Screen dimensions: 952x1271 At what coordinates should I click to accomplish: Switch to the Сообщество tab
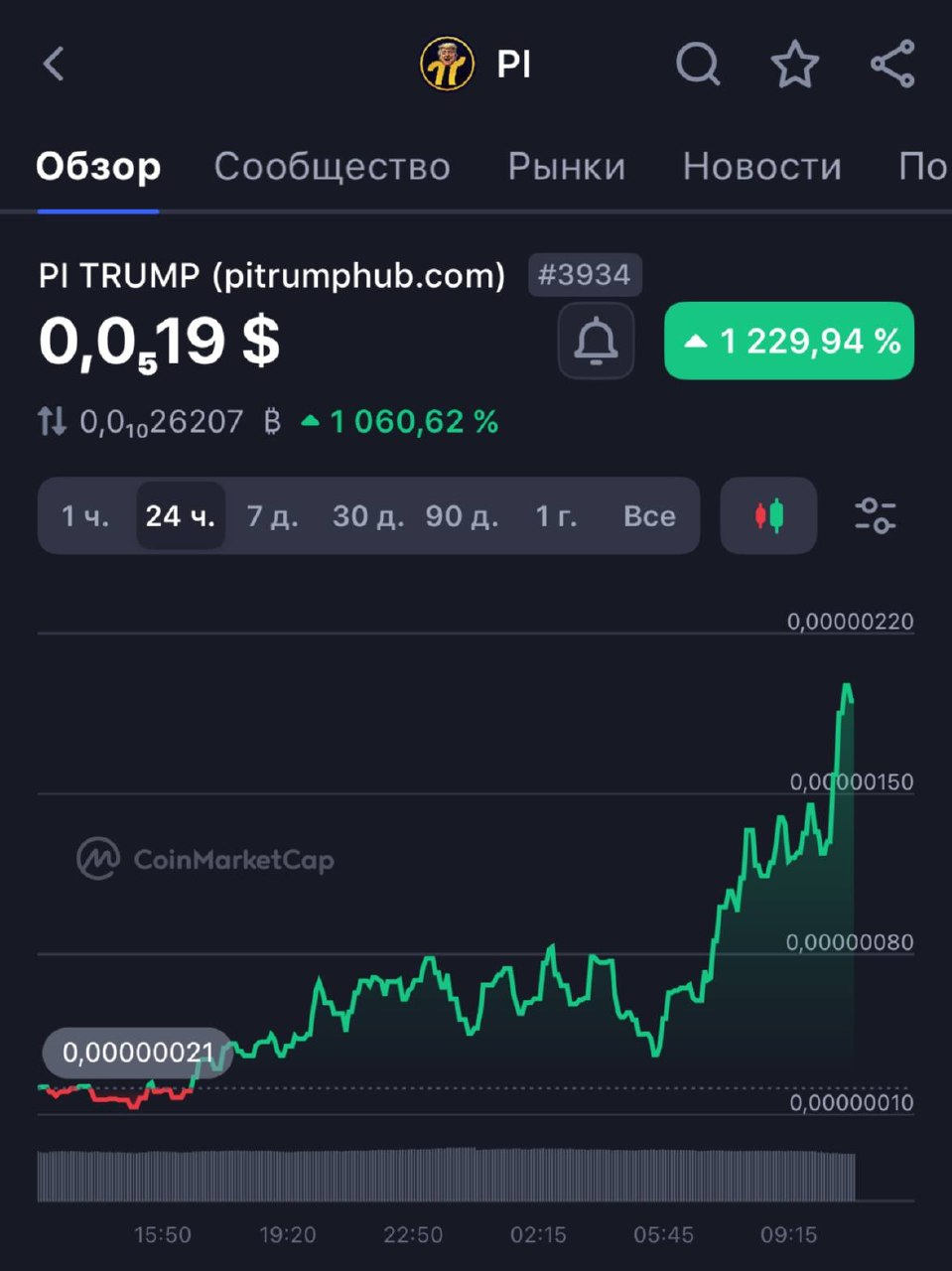(x=333, y=167)
